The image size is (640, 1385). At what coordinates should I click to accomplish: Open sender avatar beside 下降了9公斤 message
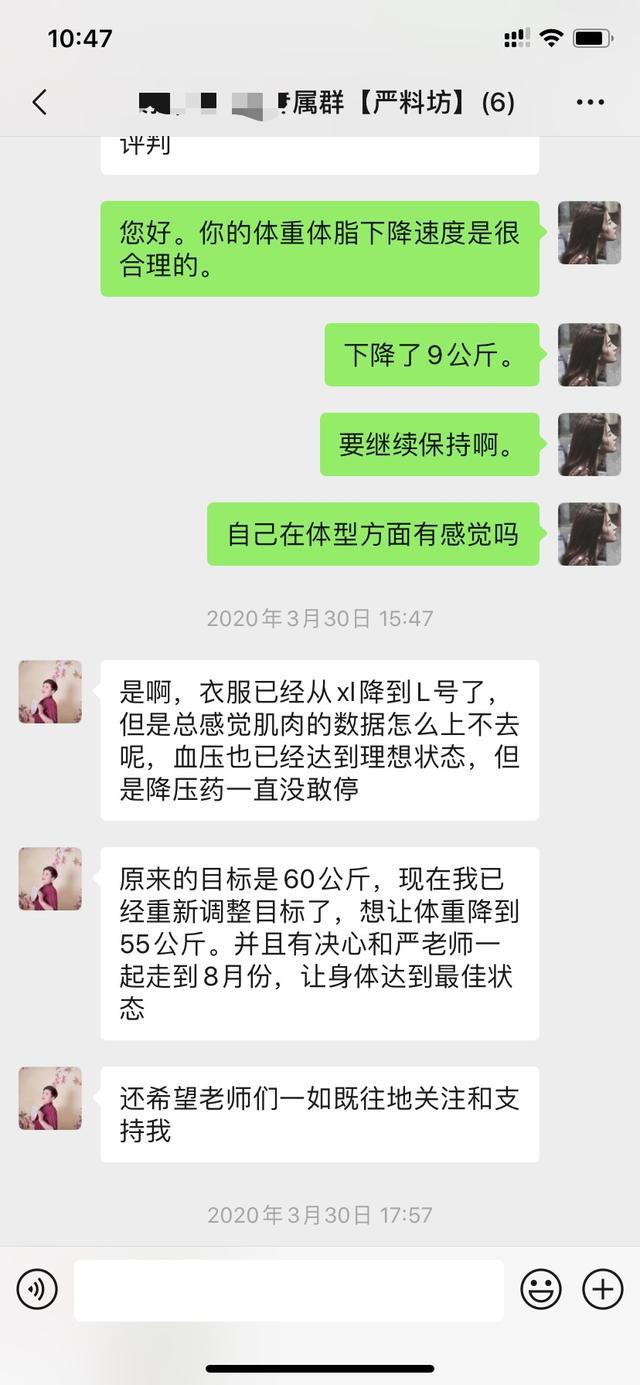(x=589, y=354)
